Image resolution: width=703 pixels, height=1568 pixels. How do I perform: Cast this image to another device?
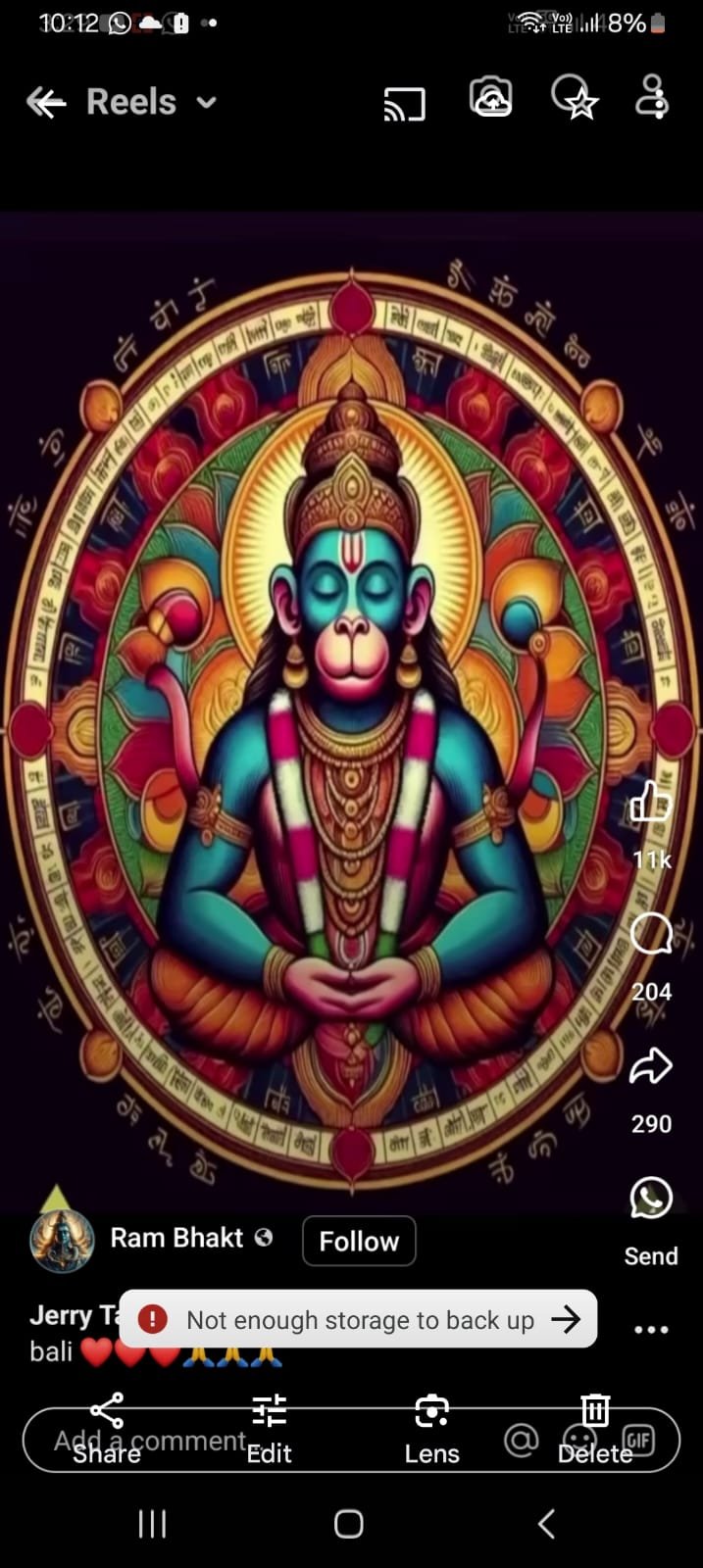point(404,103)
